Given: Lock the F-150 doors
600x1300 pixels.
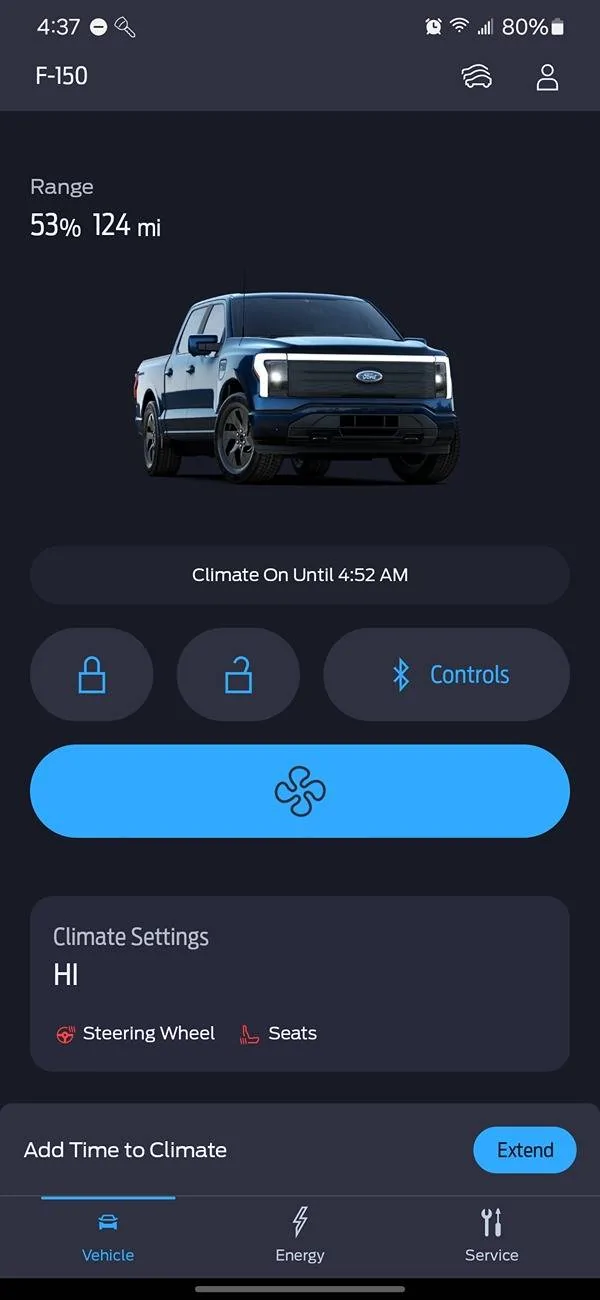Looking at the screenshot, I should click(x=92, y=675).
